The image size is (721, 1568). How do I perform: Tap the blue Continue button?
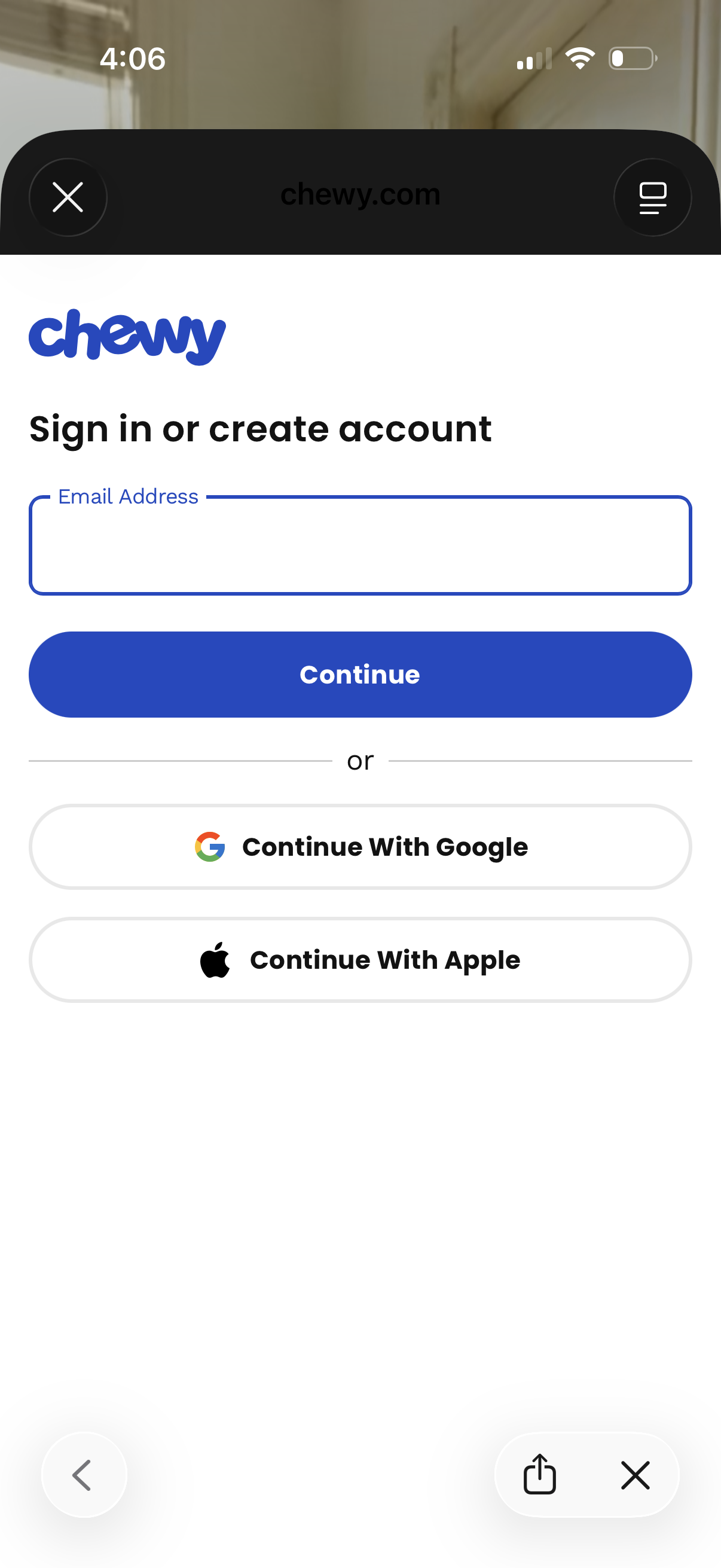coord(360,675)
